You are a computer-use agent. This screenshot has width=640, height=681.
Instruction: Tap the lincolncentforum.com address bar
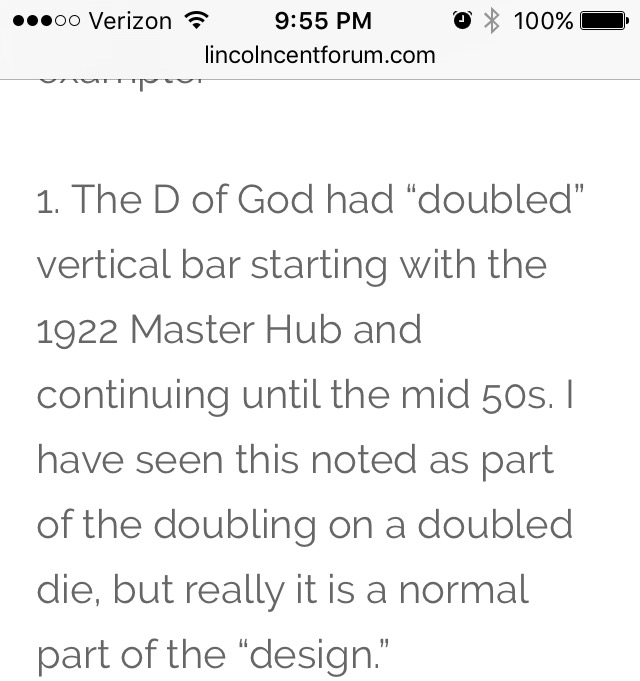319,55
